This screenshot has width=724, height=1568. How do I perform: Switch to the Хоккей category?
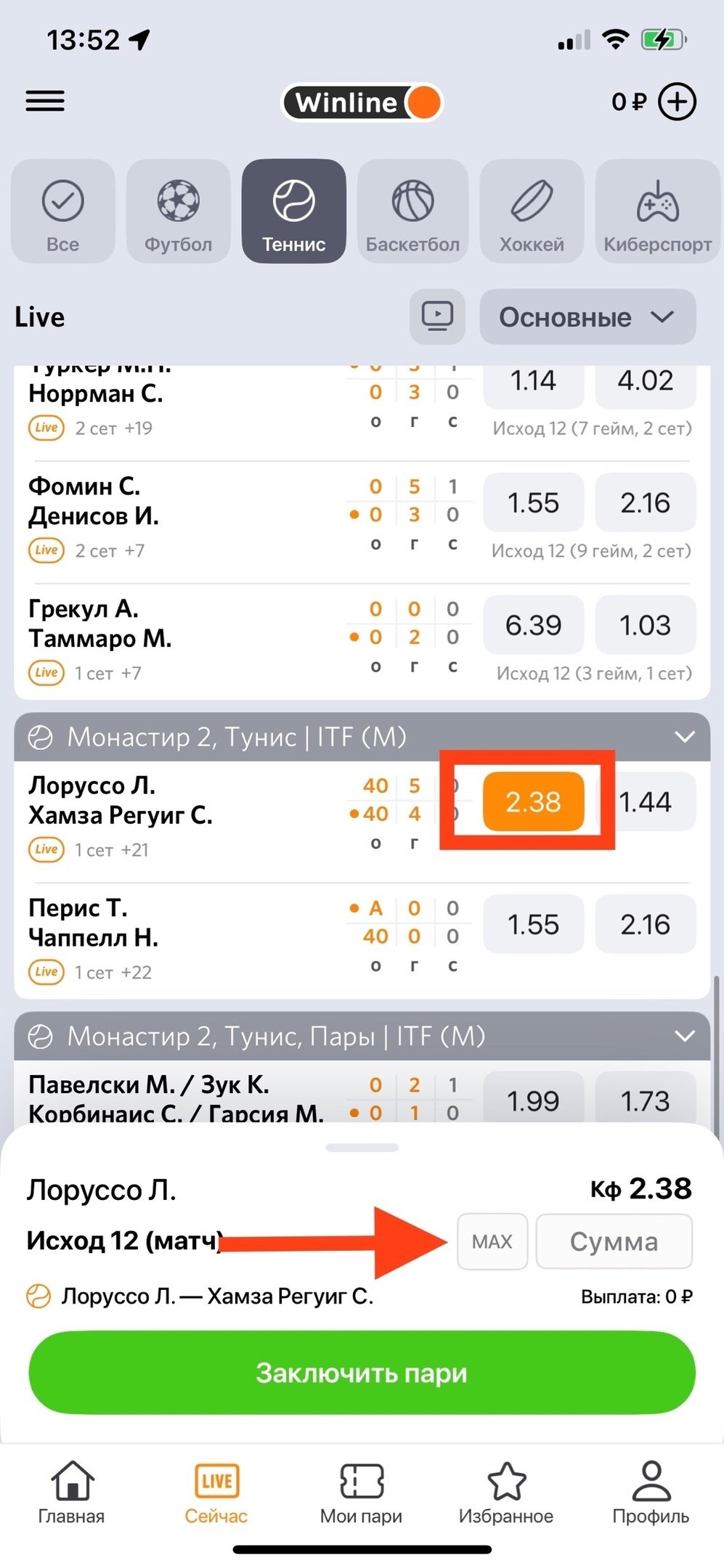point(532,211)
